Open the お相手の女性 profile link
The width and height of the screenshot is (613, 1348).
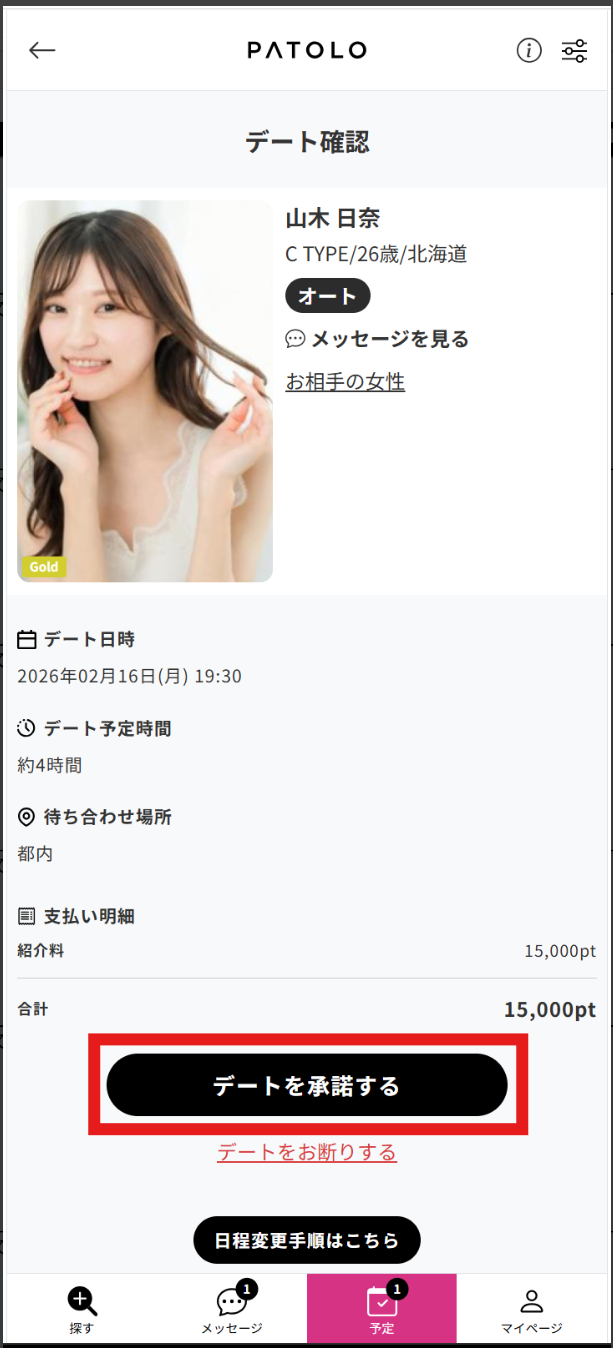pos(345,381)
